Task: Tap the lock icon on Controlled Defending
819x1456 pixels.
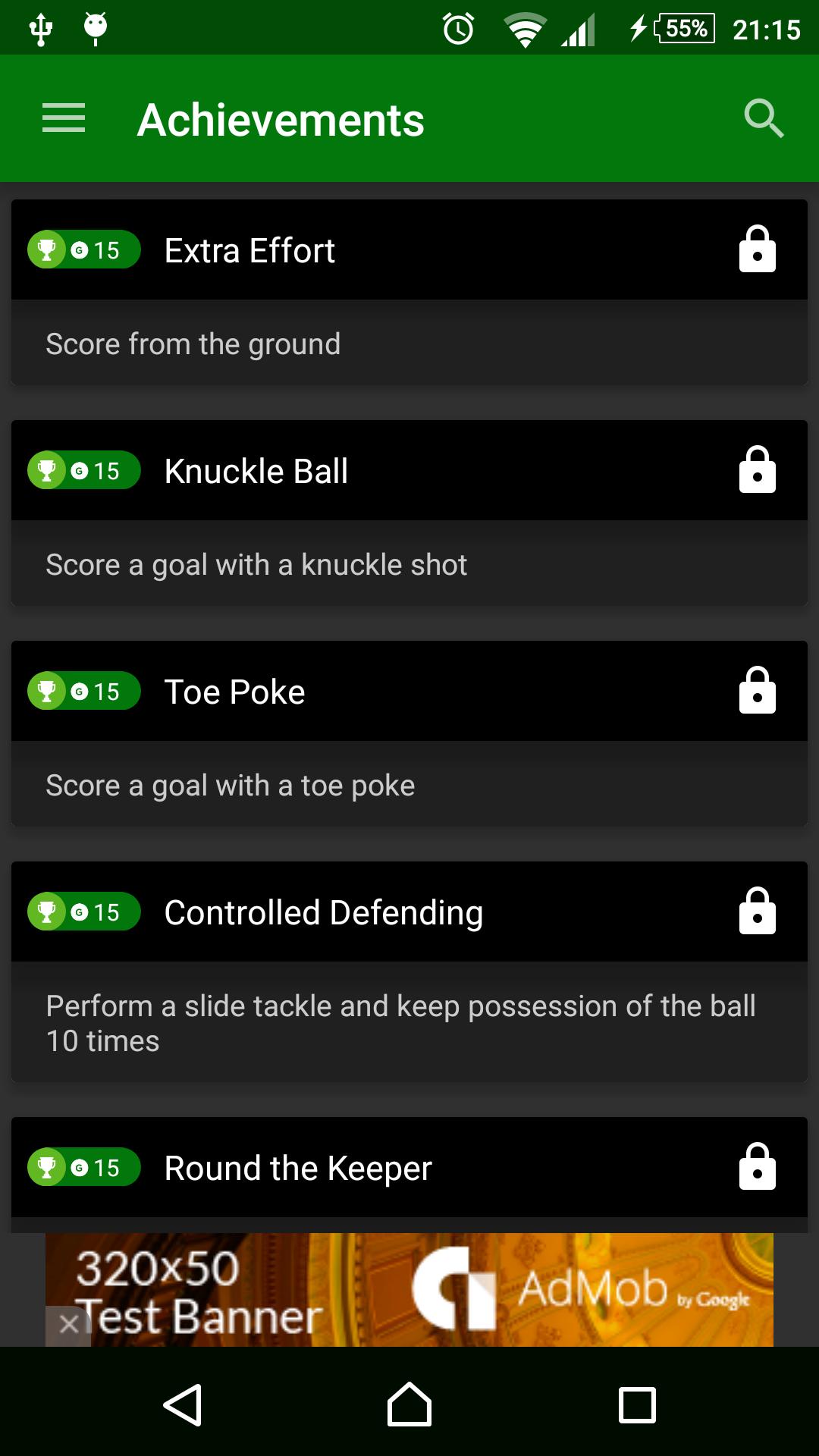Action: click(x=758, y=912)
